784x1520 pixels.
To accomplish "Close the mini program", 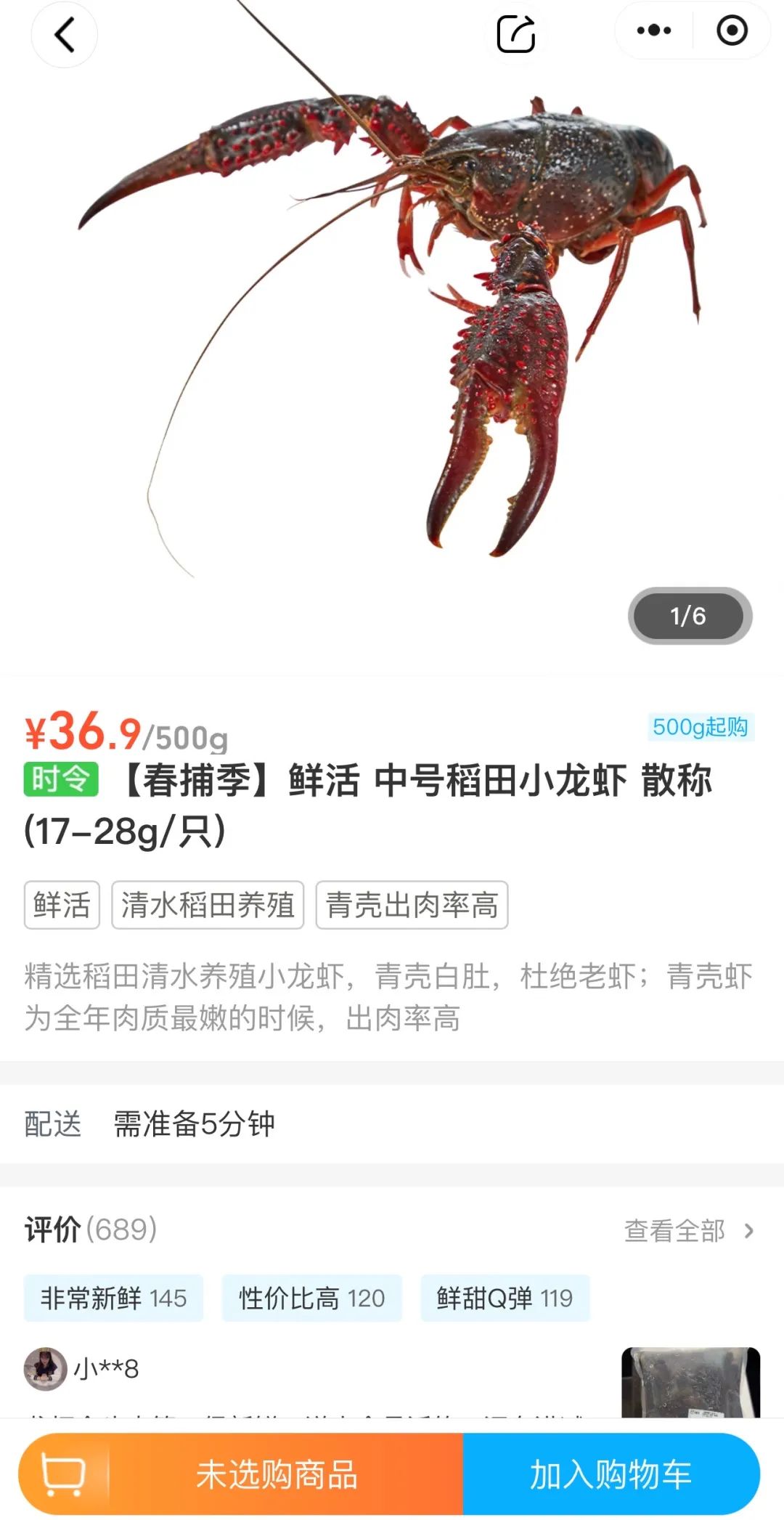I will 732,31.
